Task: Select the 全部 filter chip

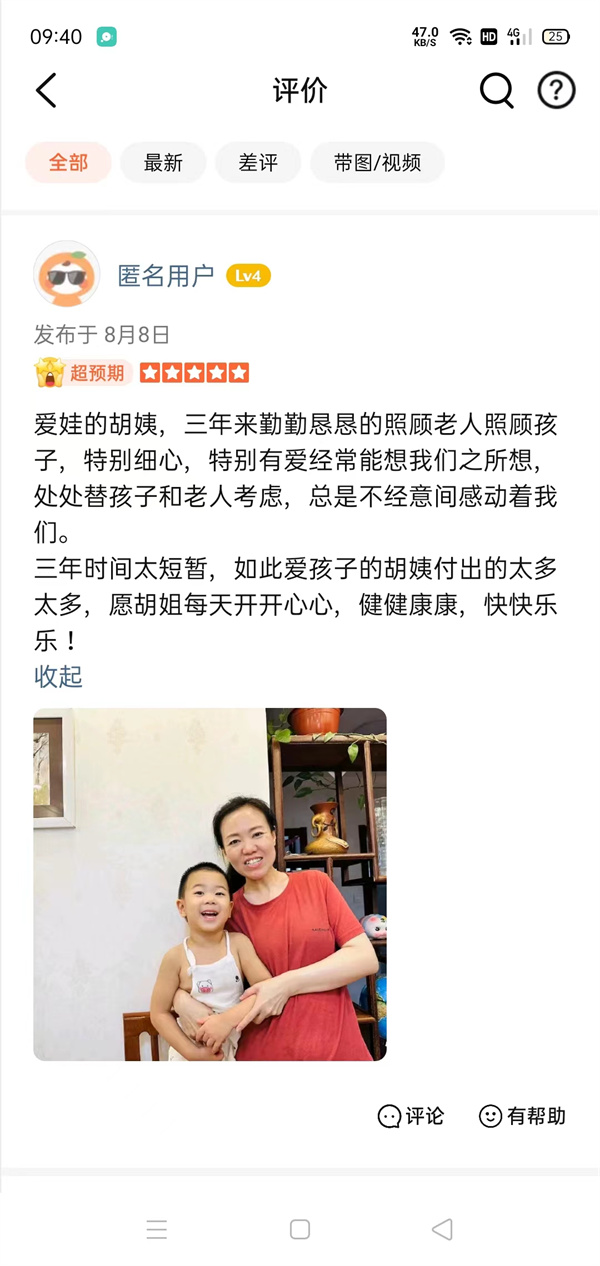Action: [68, 163]
